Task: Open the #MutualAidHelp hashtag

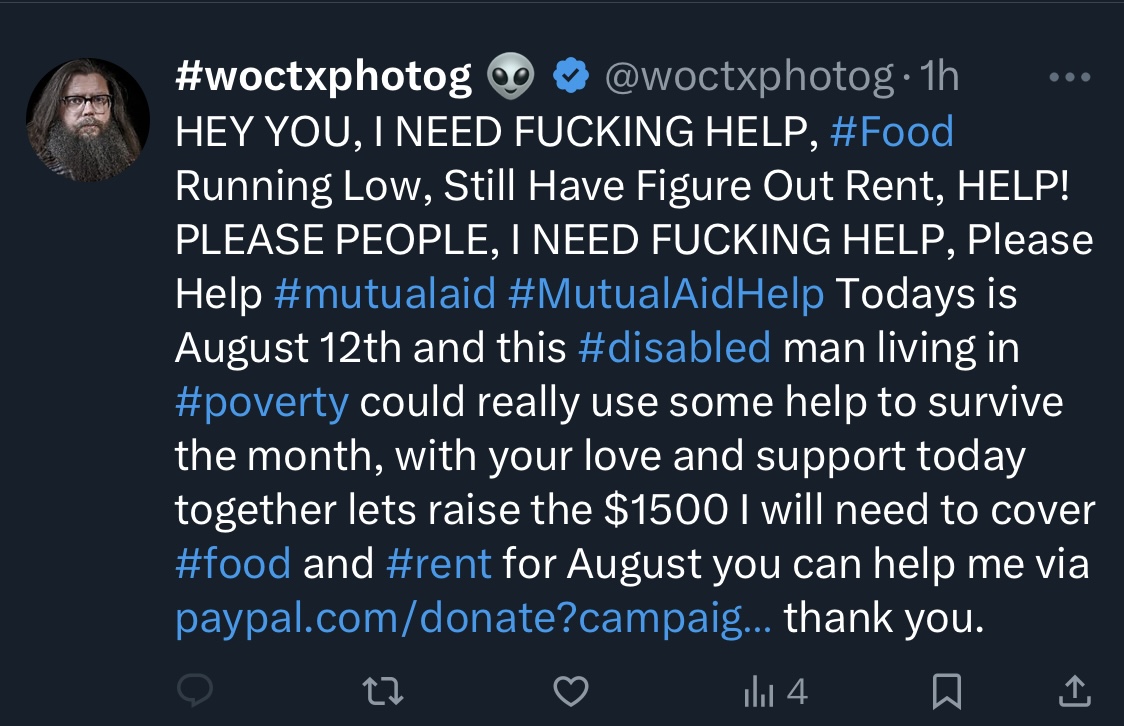Action: (x=667, y=294)
